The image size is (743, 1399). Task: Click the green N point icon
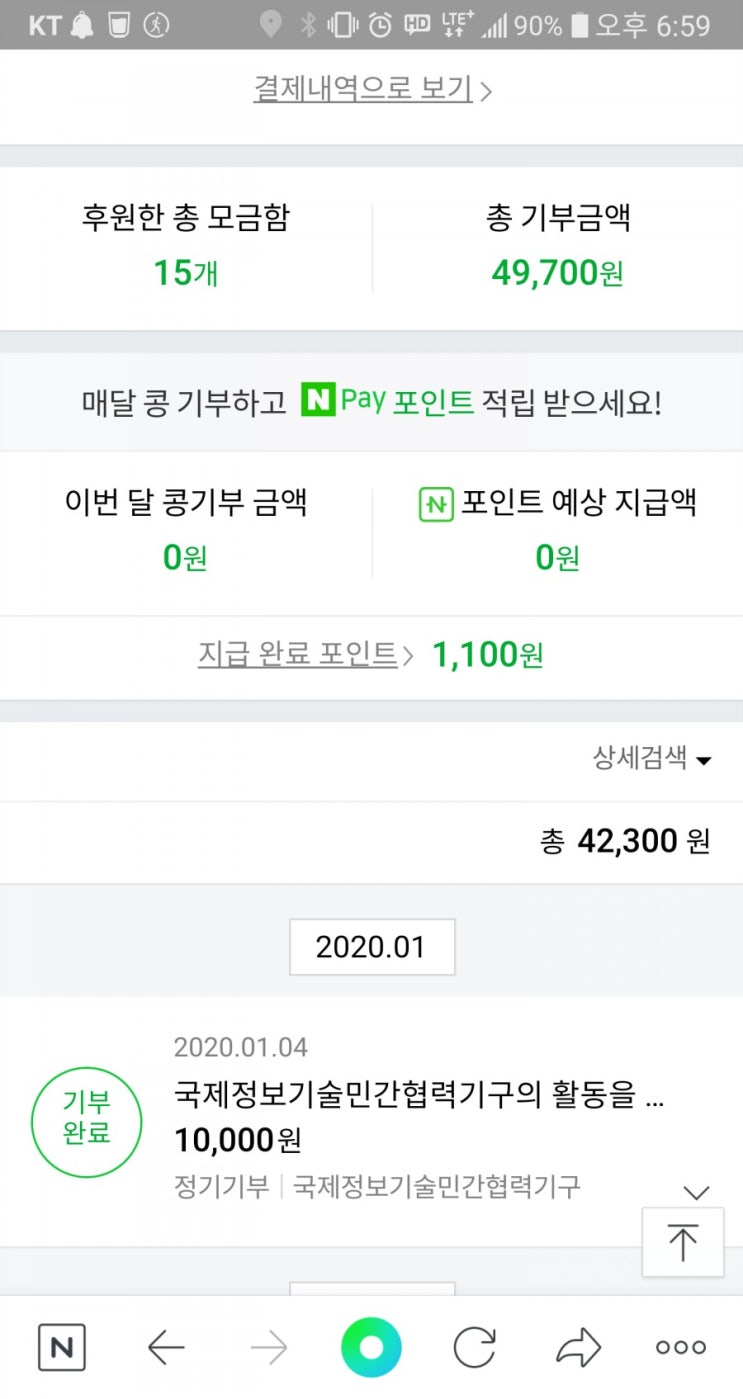coord(434,503)
